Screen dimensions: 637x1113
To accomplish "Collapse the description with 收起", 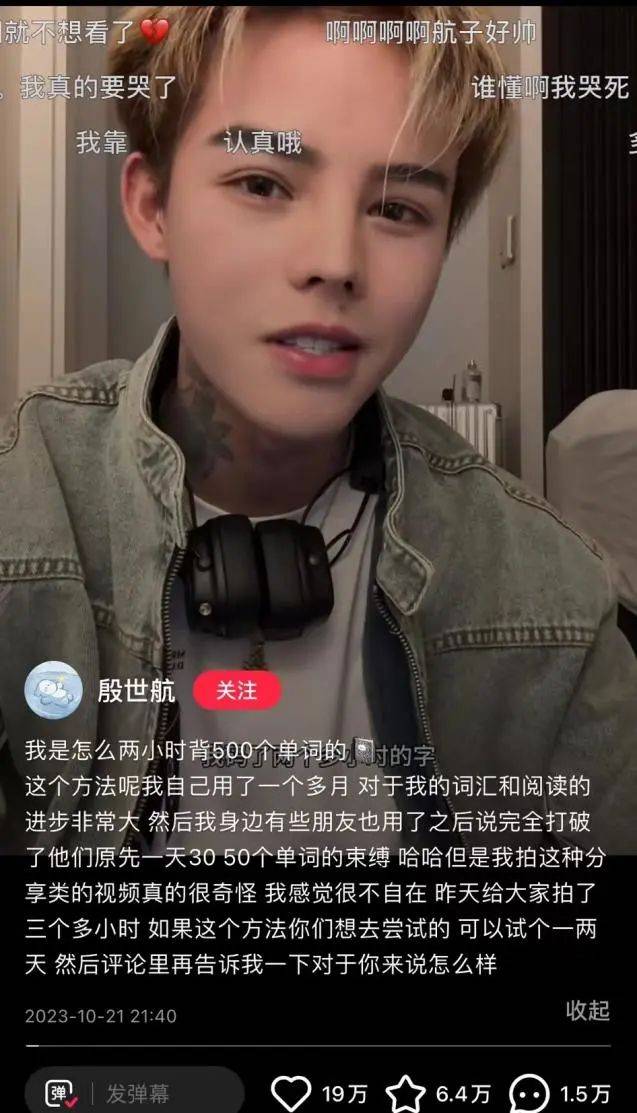I will click(x=587, y=1010).
